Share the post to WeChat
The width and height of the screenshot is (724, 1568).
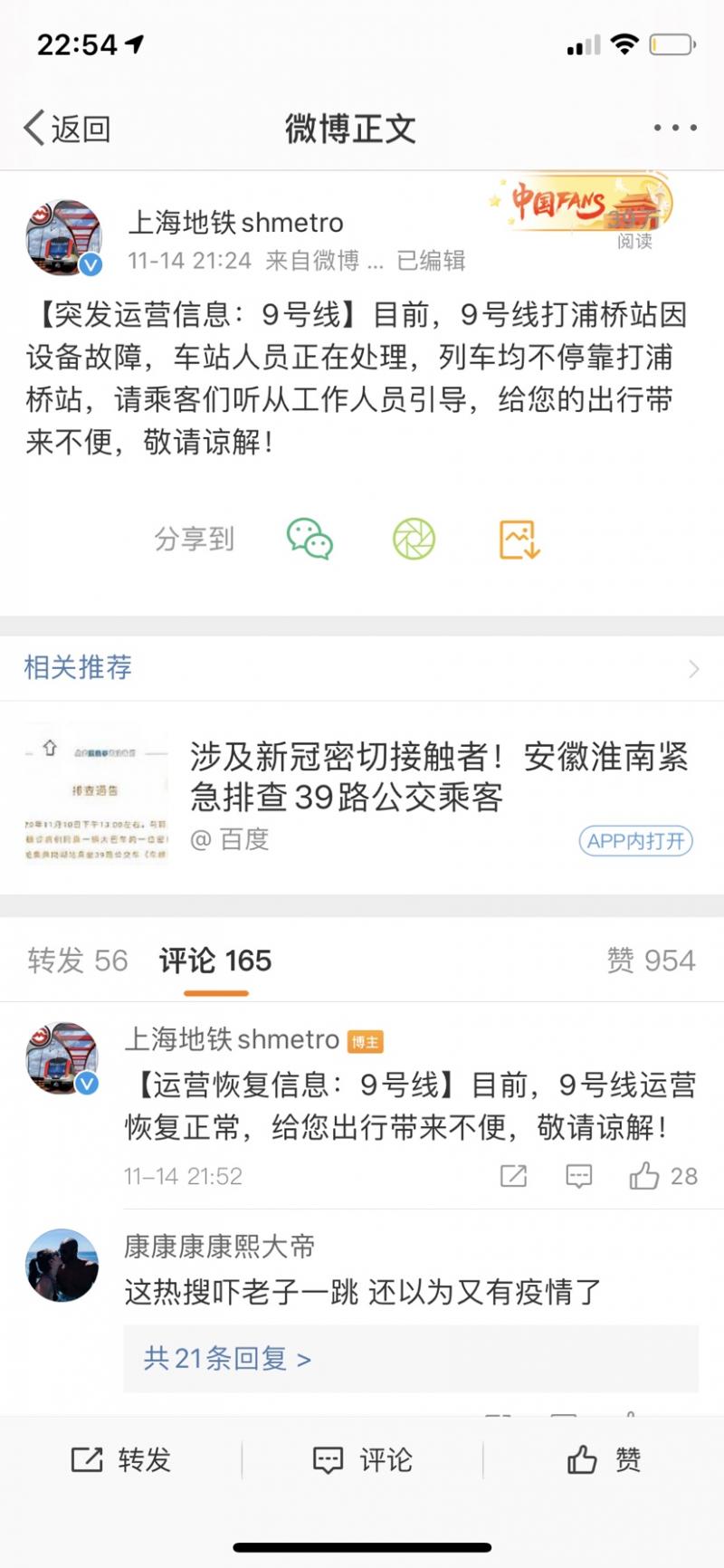point(310,540)
